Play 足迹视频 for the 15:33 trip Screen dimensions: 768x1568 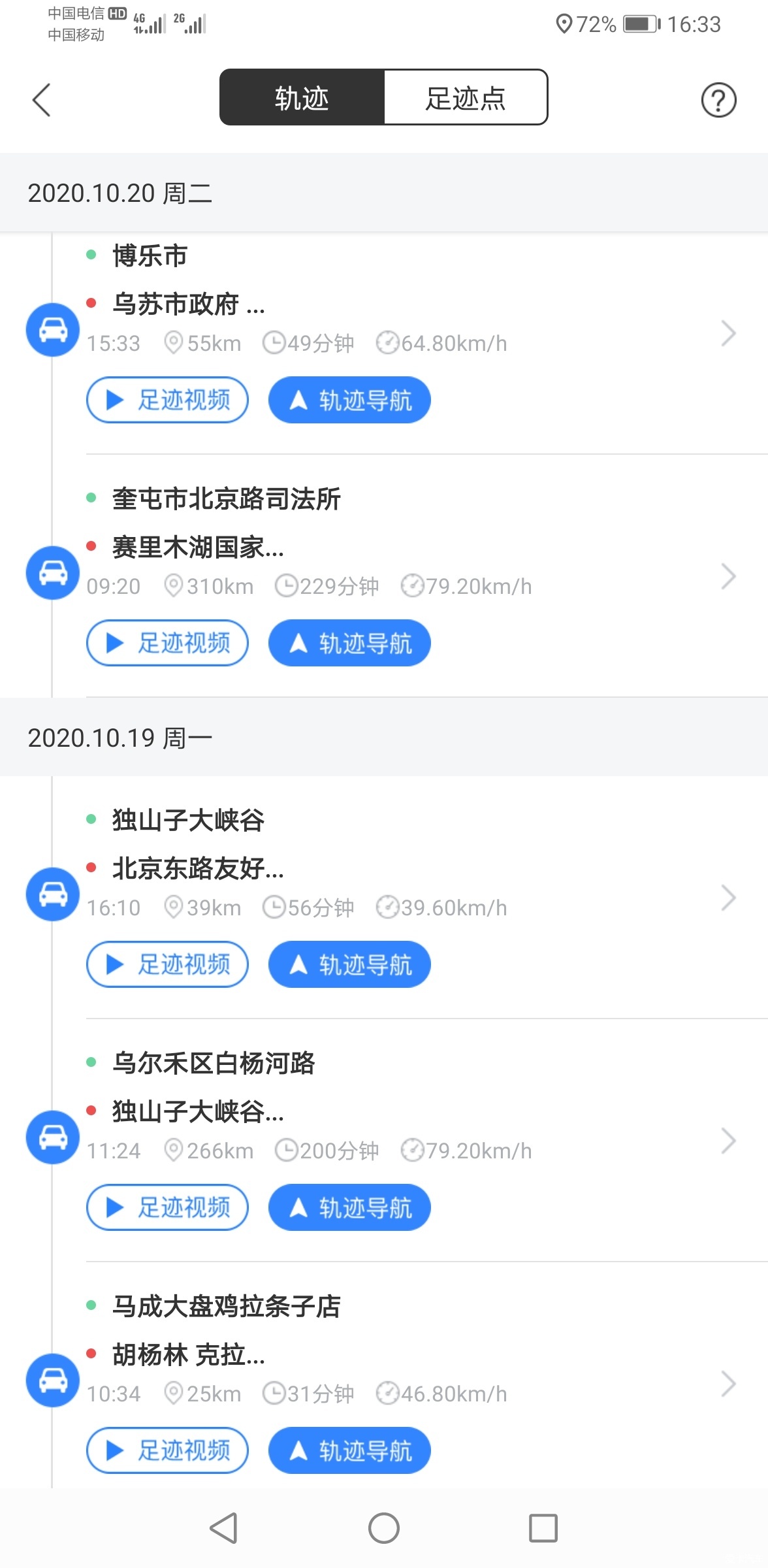[x=168, y=400]
